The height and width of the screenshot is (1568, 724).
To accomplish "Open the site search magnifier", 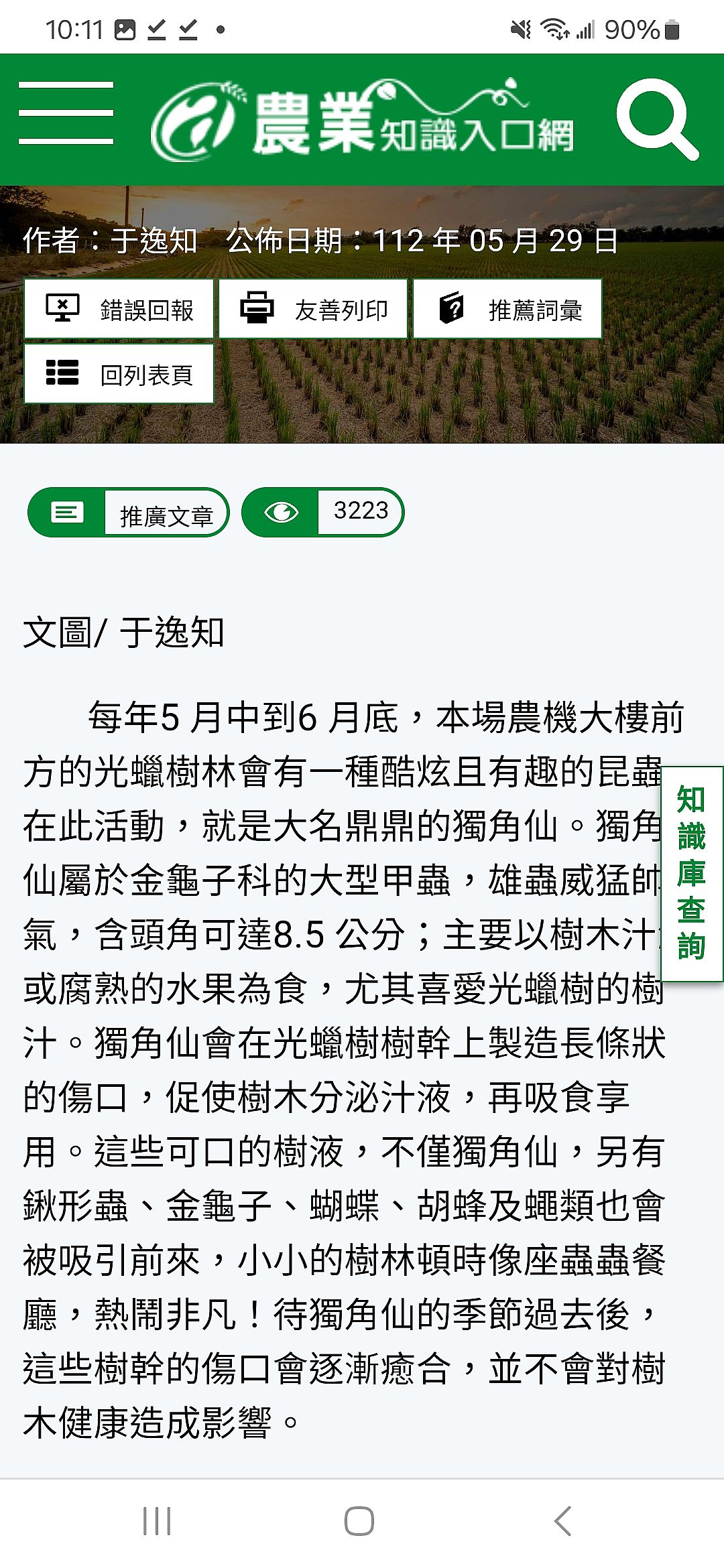I will click(657, 119).
